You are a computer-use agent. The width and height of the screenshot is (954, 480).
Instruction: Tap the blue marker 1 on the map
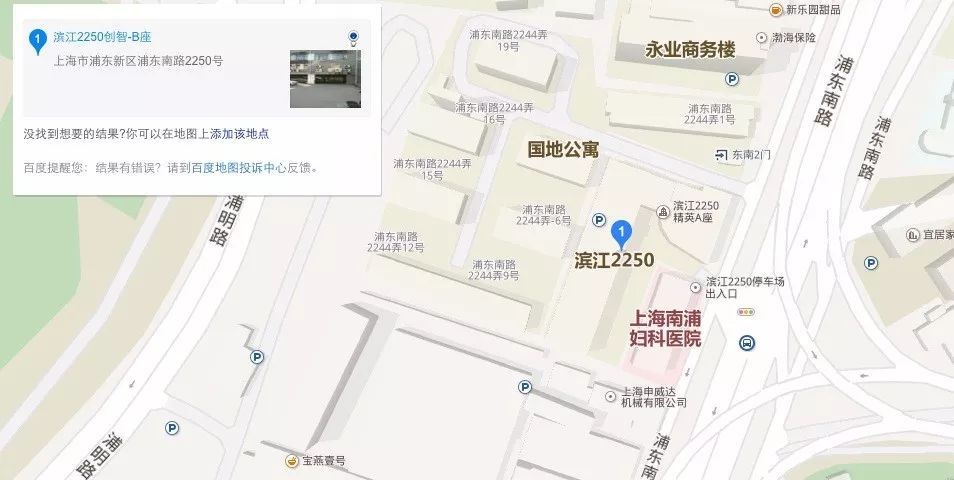[622, 235]
